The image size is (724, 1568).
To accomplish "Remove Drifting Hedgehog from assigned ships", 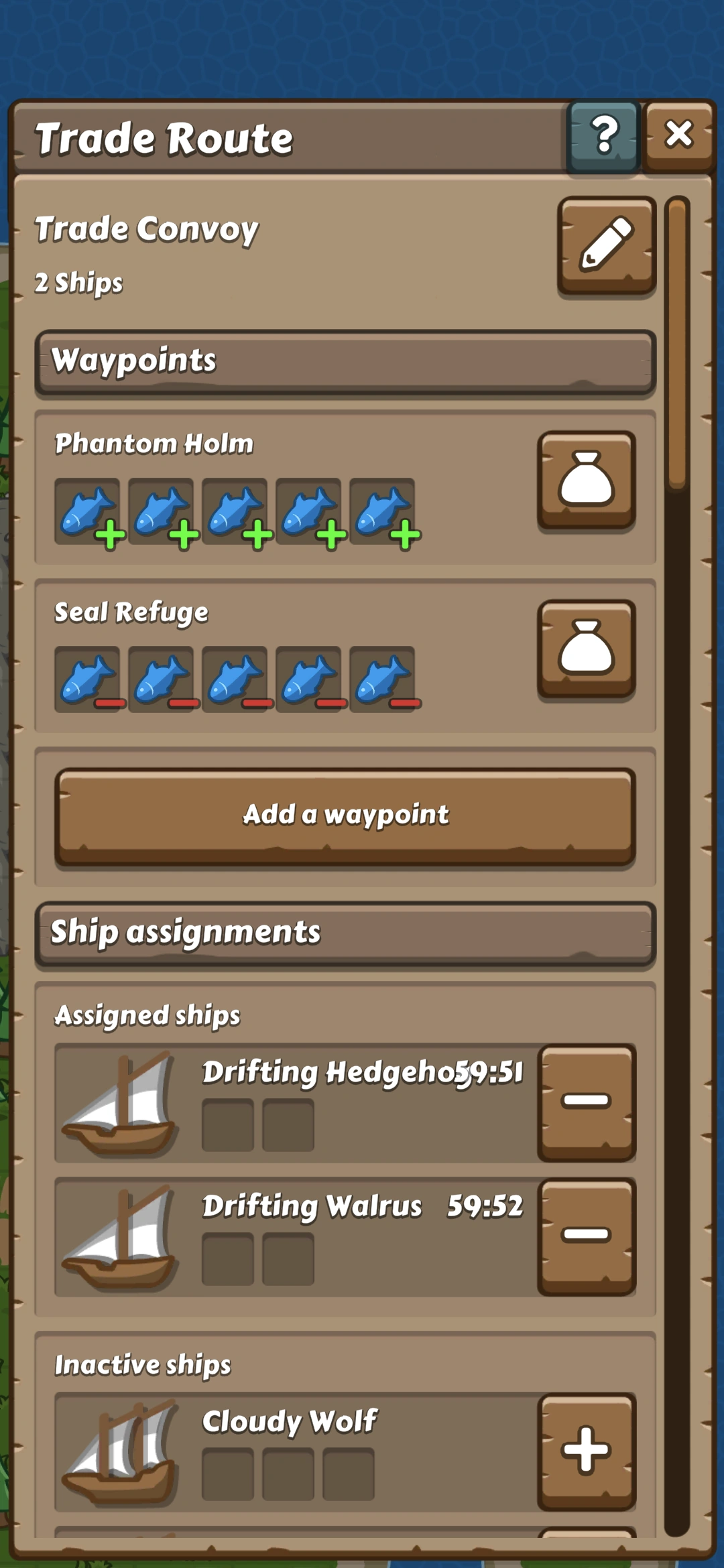I will 586,1102.
